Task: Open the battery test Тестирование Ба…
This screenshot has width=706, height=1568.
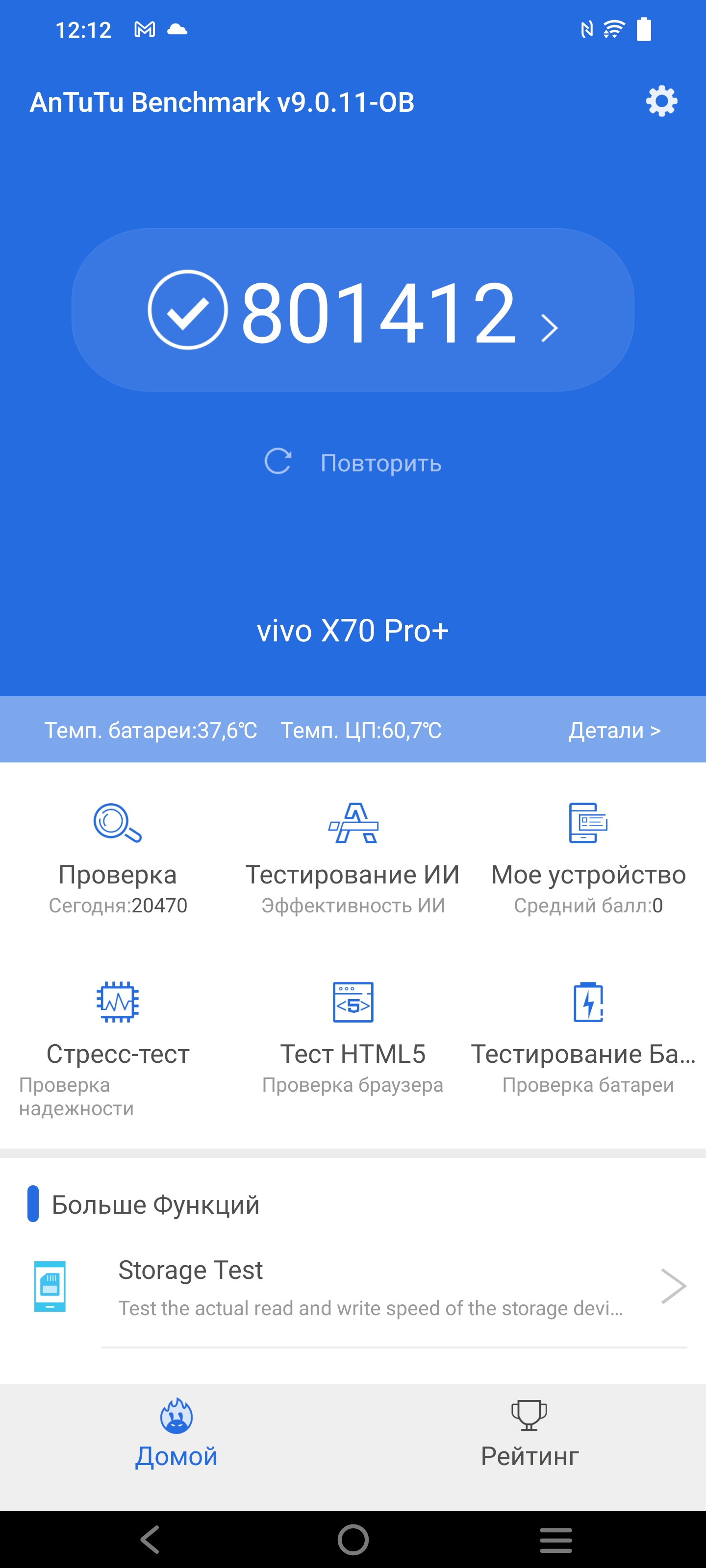Action: click(x=588, y=1035)
